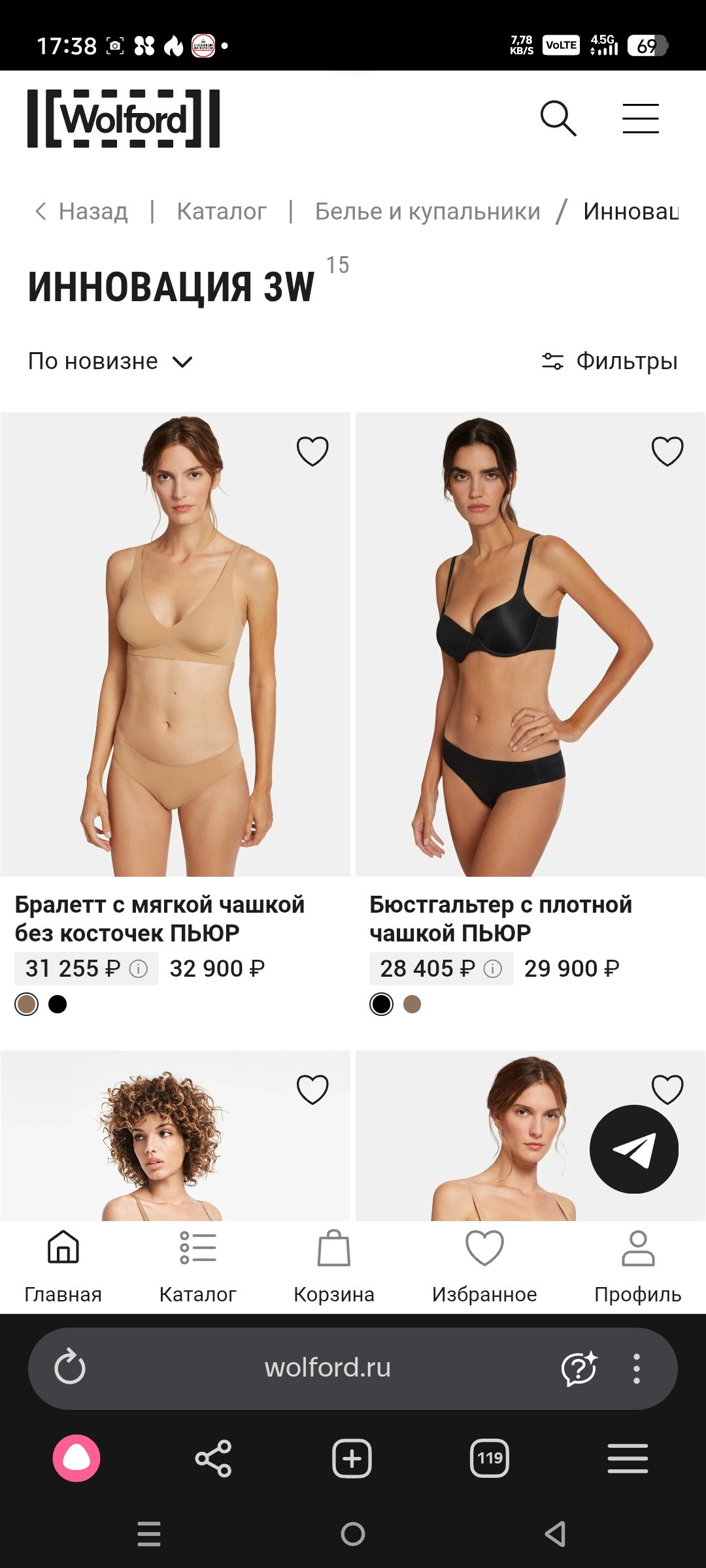
Task: Open the search magnifier icon
Action: point(558,118)
